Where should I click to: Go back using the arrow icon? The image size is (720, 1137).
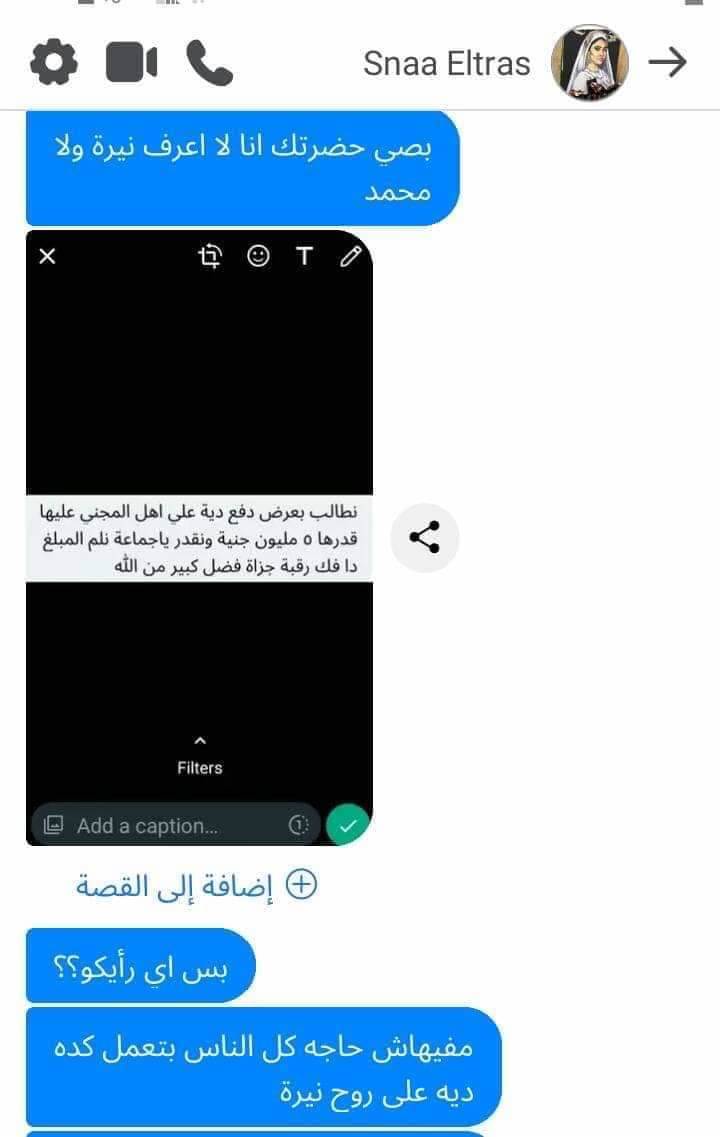(668, 62)
